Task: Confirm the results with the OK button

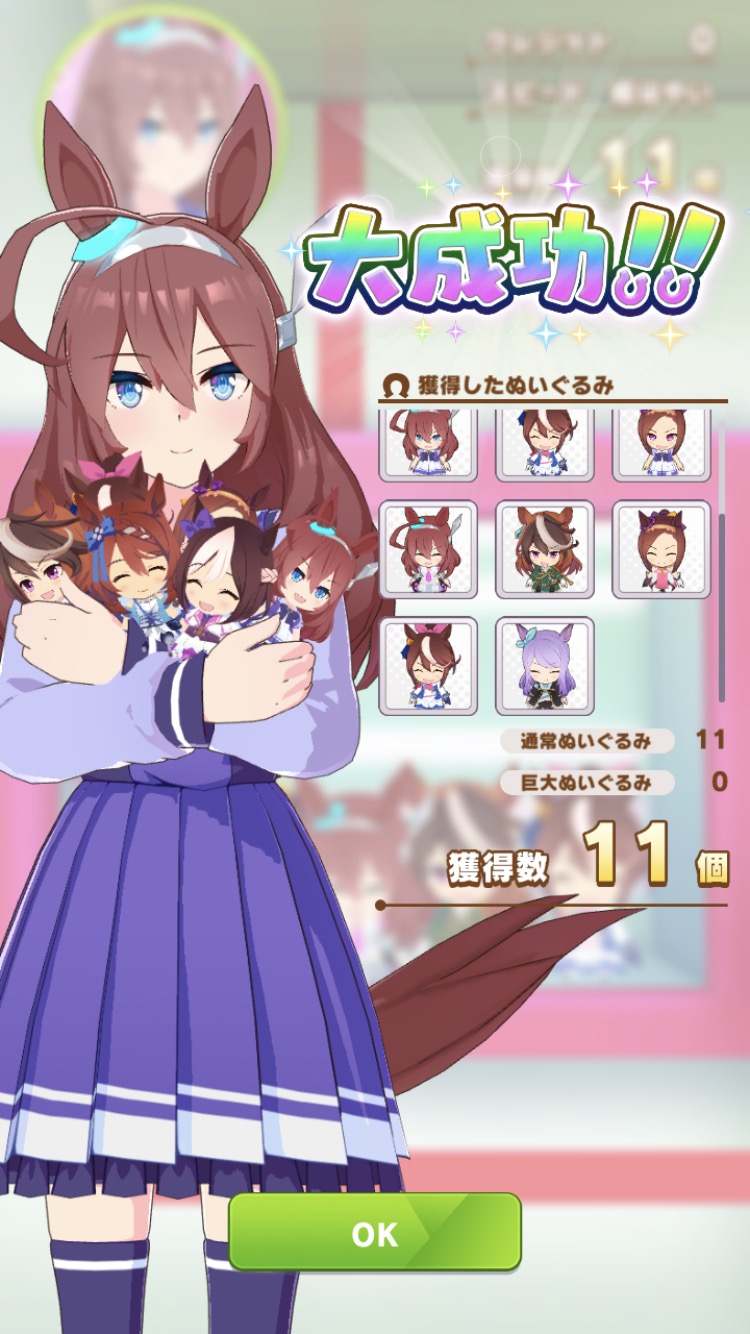Action: (375, 1232)
